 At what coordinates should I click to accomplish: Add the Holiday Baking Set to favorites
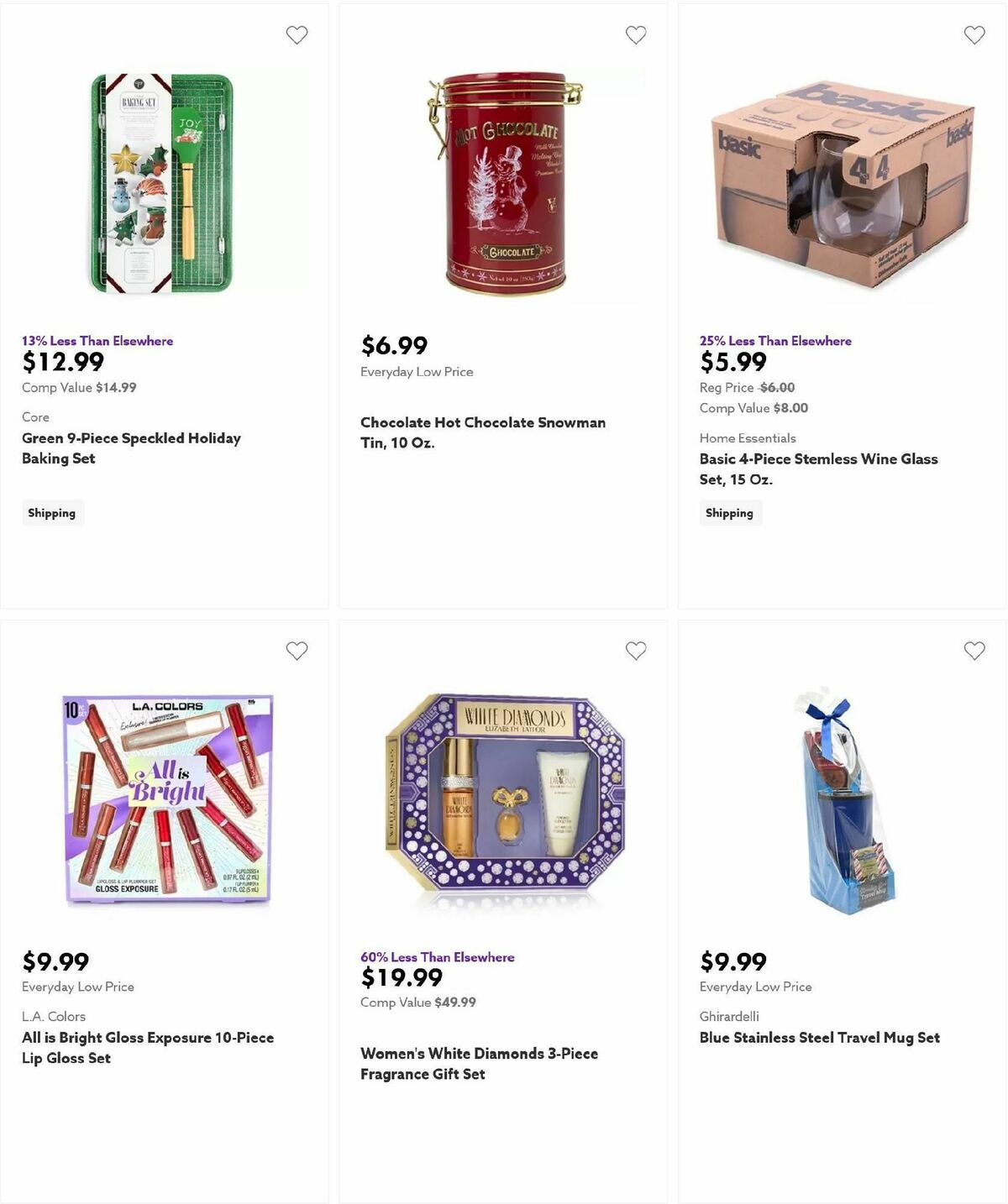(x=296, y=34)
